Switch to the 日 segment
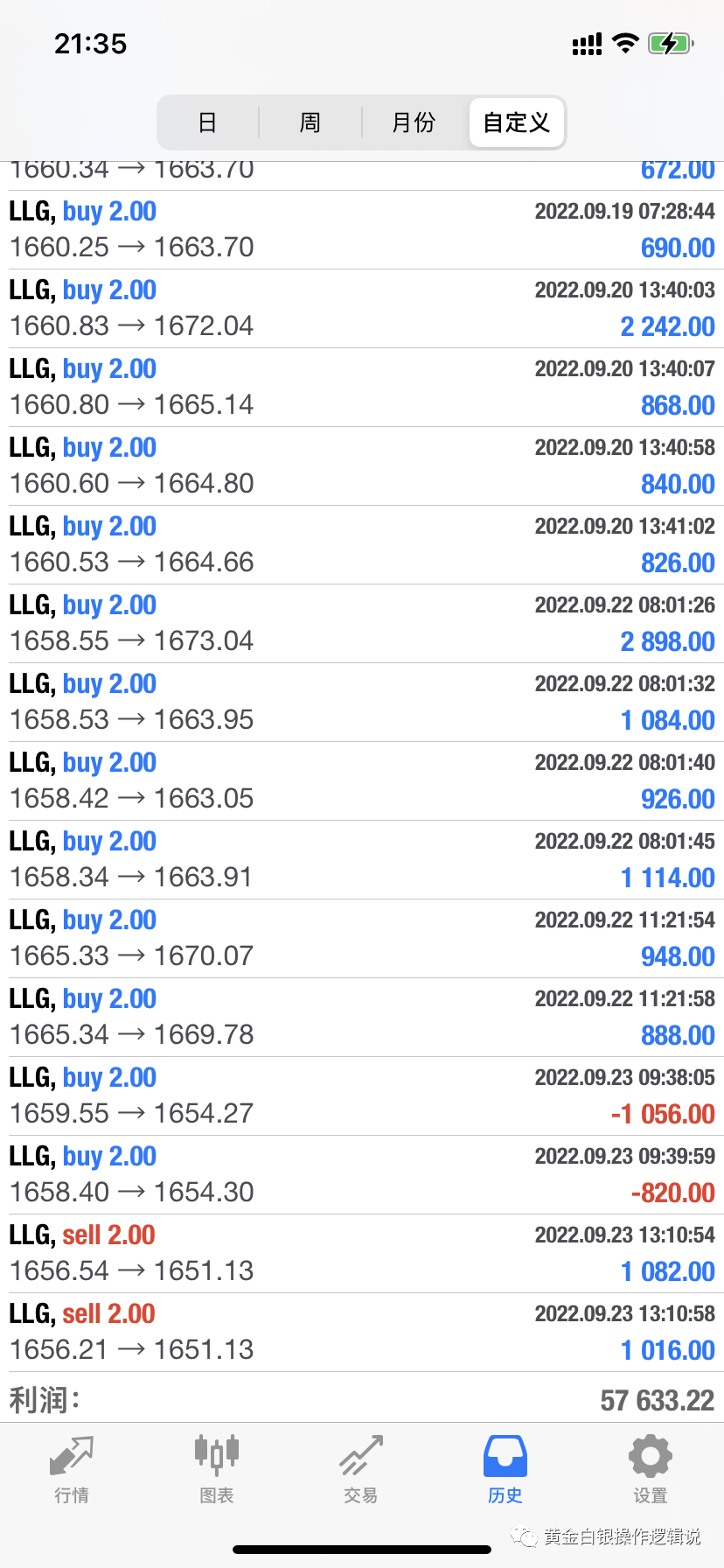Image resolution: width=724 pixels, height=1568 pixels. 208,122
